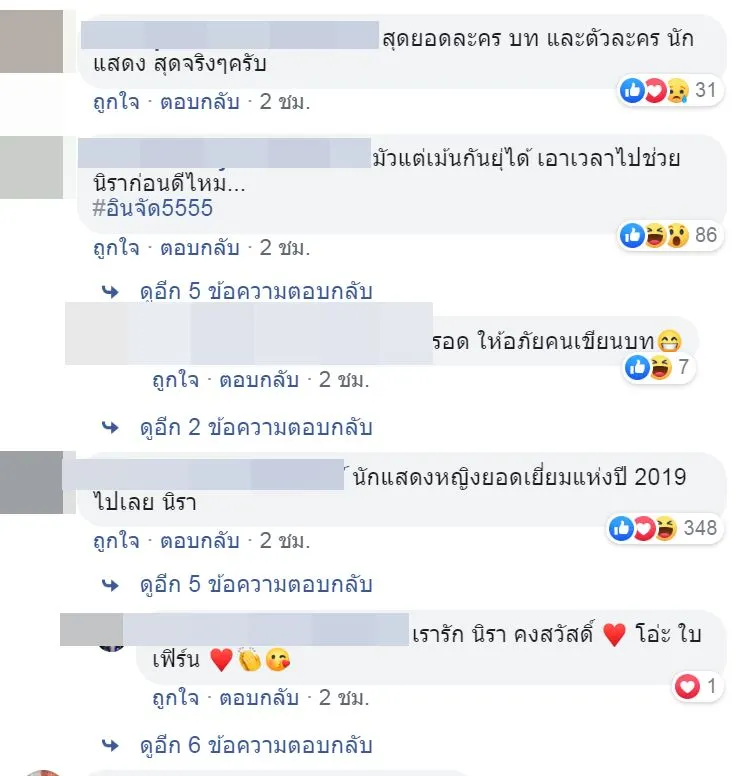Expand ดูอีก 2 ข้อความตอบกลับ
The height and width of the screenshot is (776, 753).
(x=255, y=427)
